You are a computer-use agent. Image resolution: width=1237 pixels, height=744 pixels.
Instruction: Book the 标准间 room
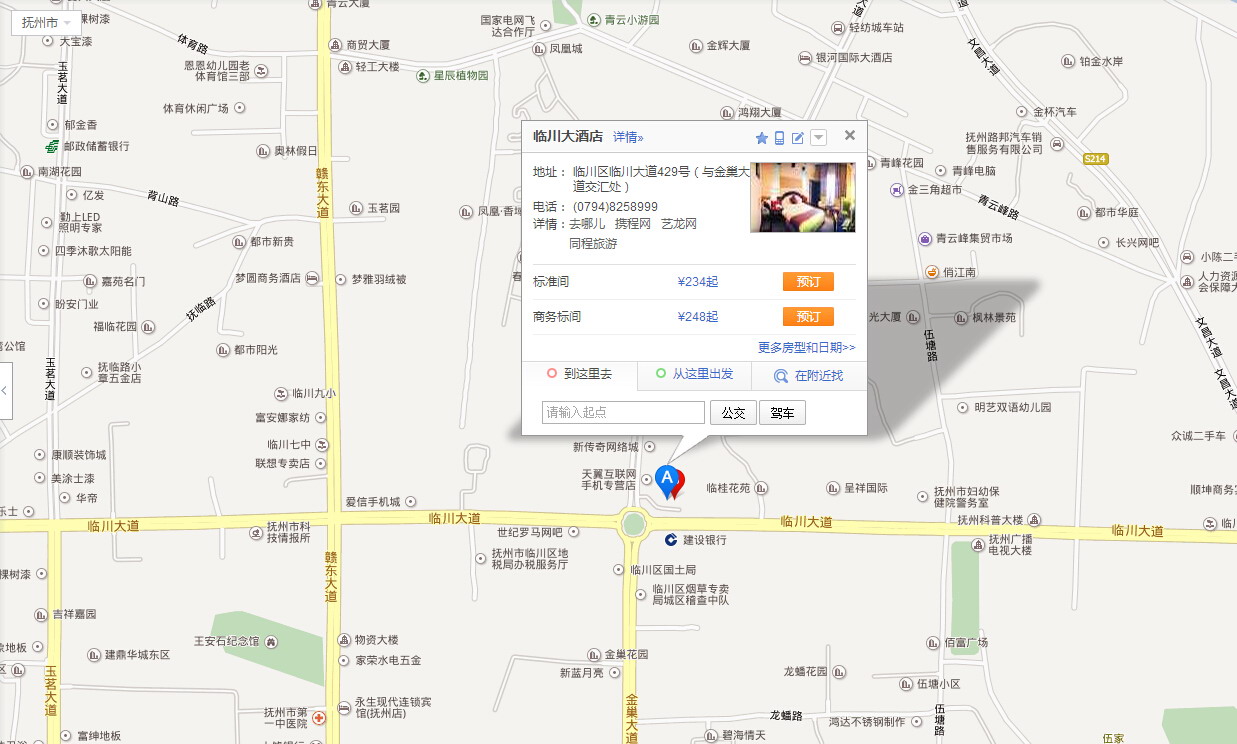tap(808, 282)
